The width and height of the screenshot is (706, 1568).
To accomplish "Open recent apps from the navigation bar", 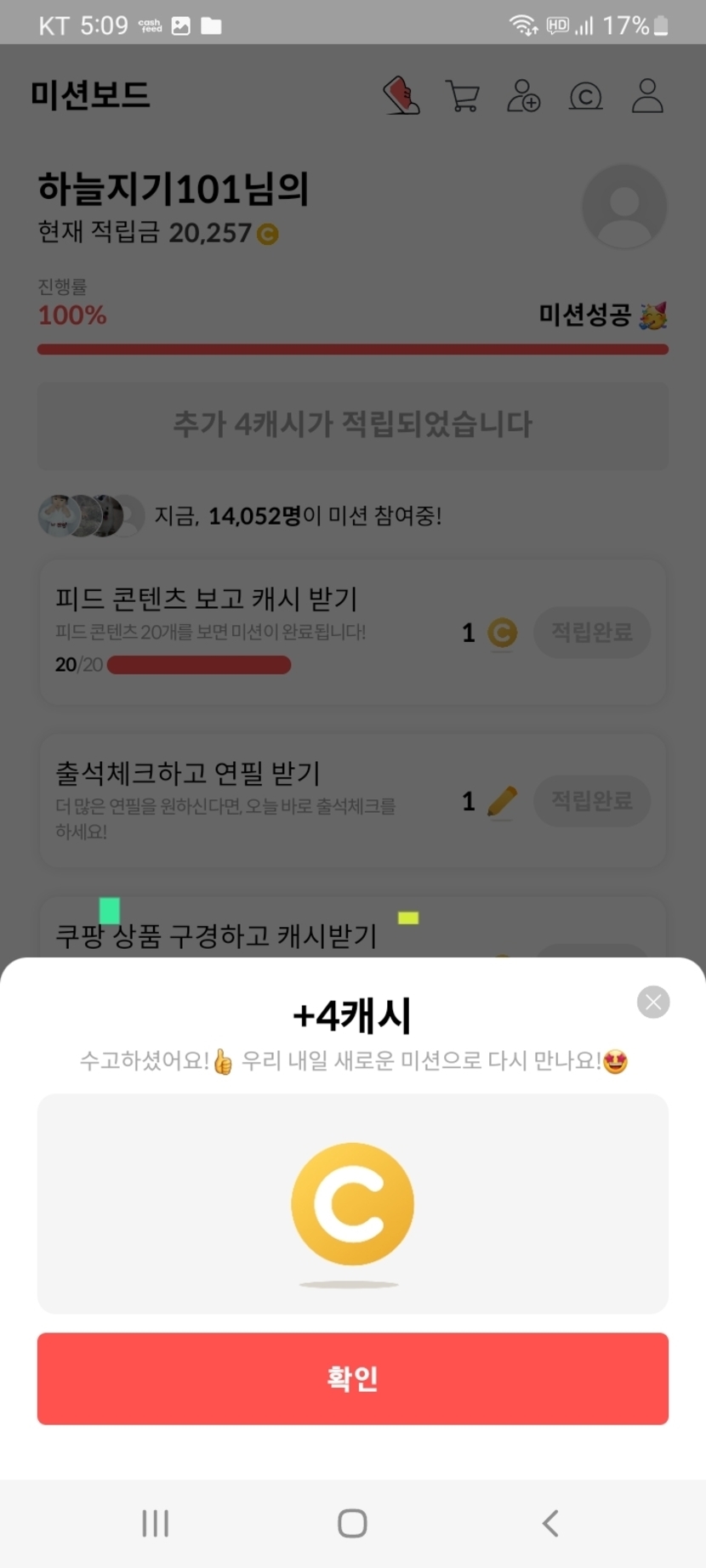I will (x=156, y=1523).
